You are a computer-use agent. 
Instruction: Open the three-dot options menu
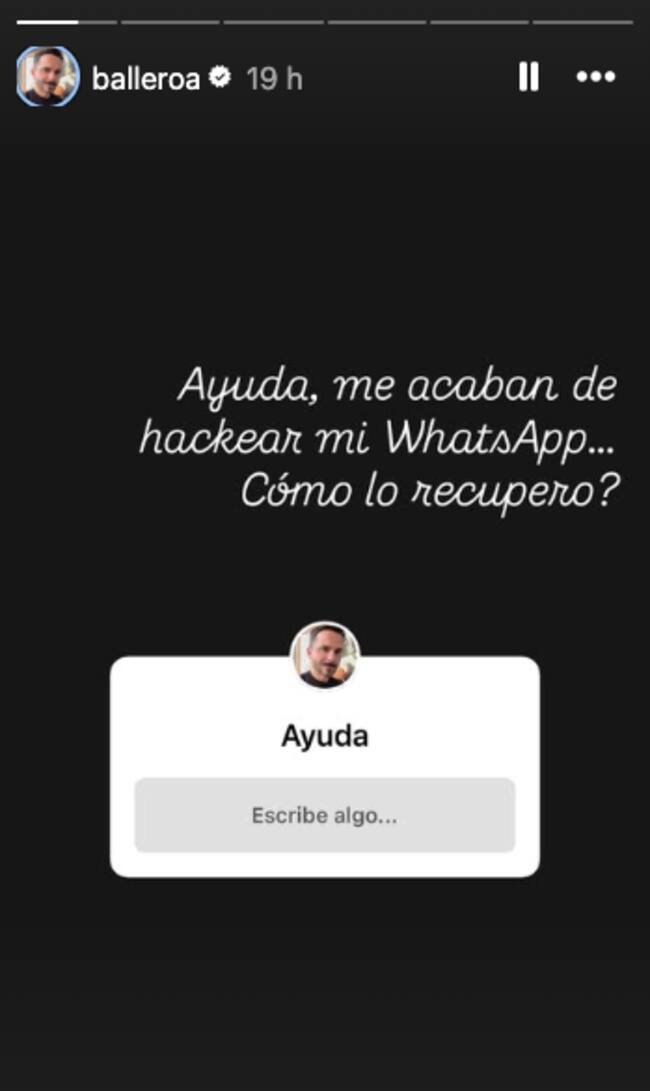(x=596, y=77)
